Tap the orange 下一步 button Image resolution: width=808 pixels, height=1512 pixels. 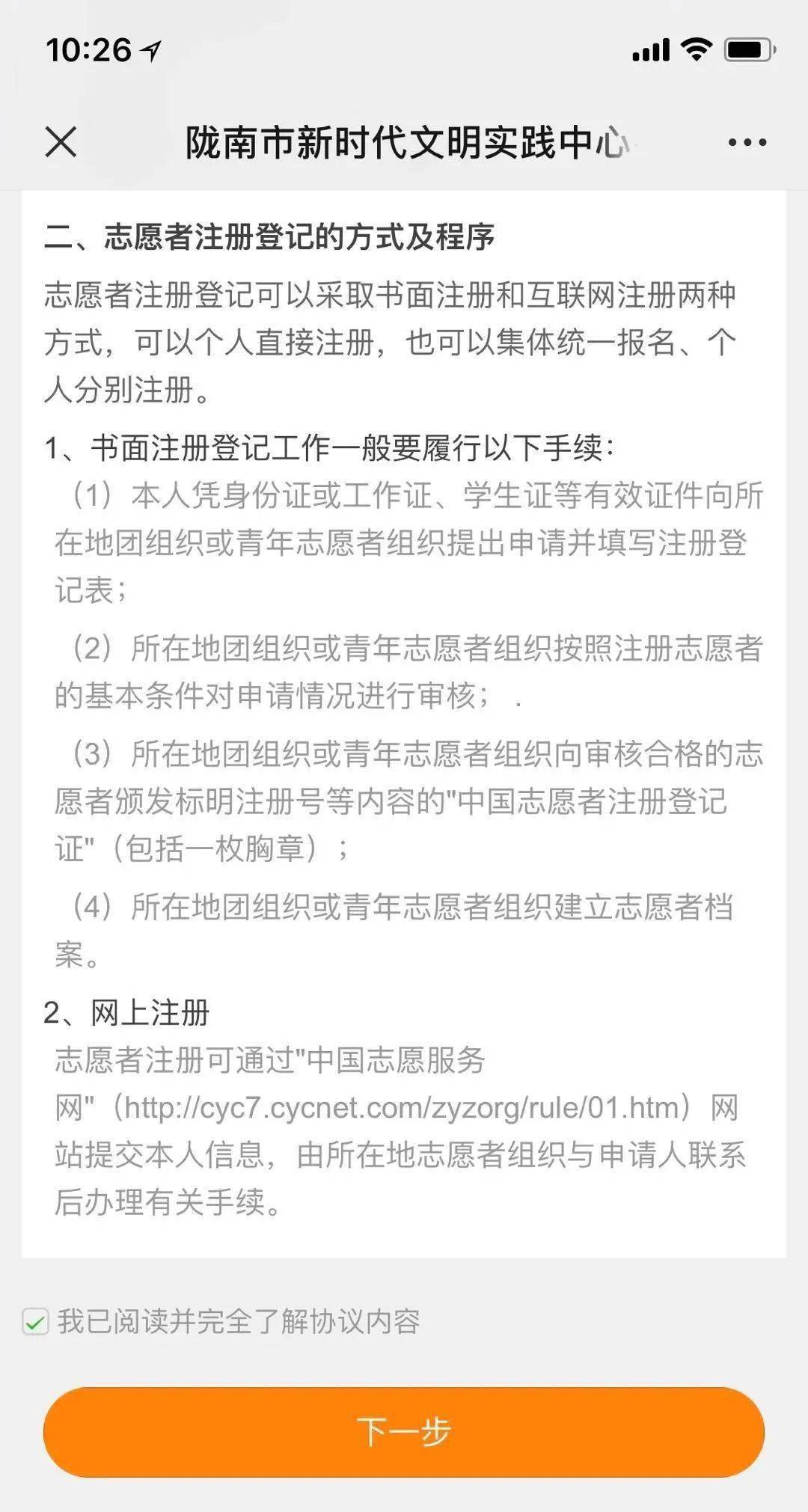(x=404, y=1432)
